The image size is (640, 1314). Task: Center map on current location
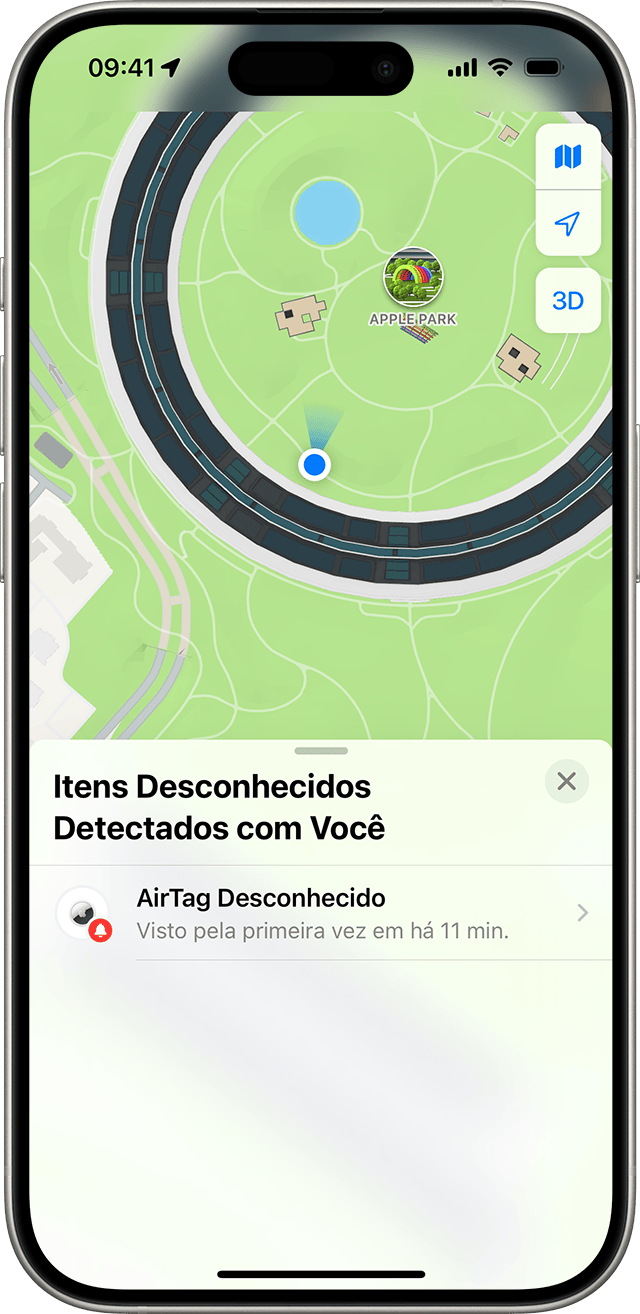click(x=568, y=223)
